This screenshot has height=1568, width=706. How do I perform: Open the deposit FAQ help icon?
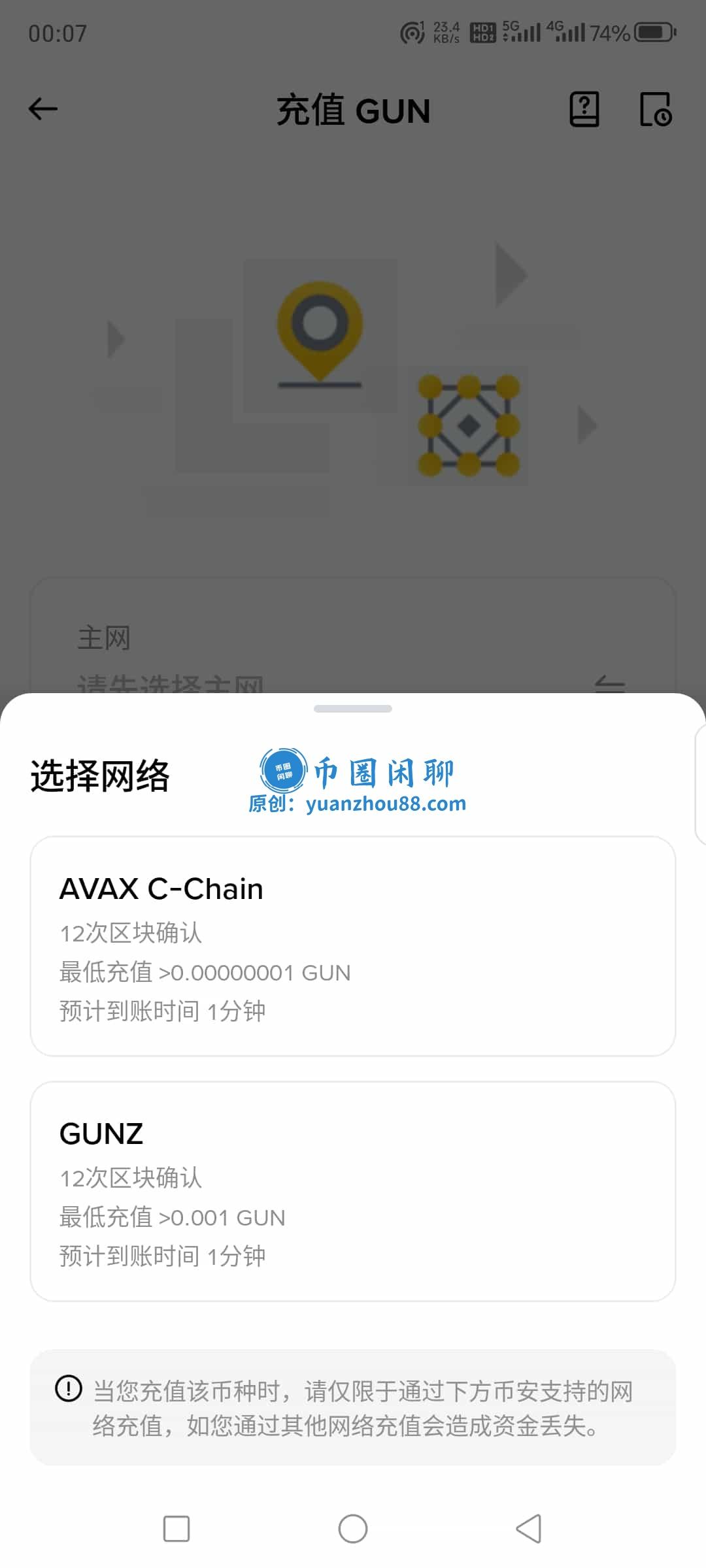[584, 110]
